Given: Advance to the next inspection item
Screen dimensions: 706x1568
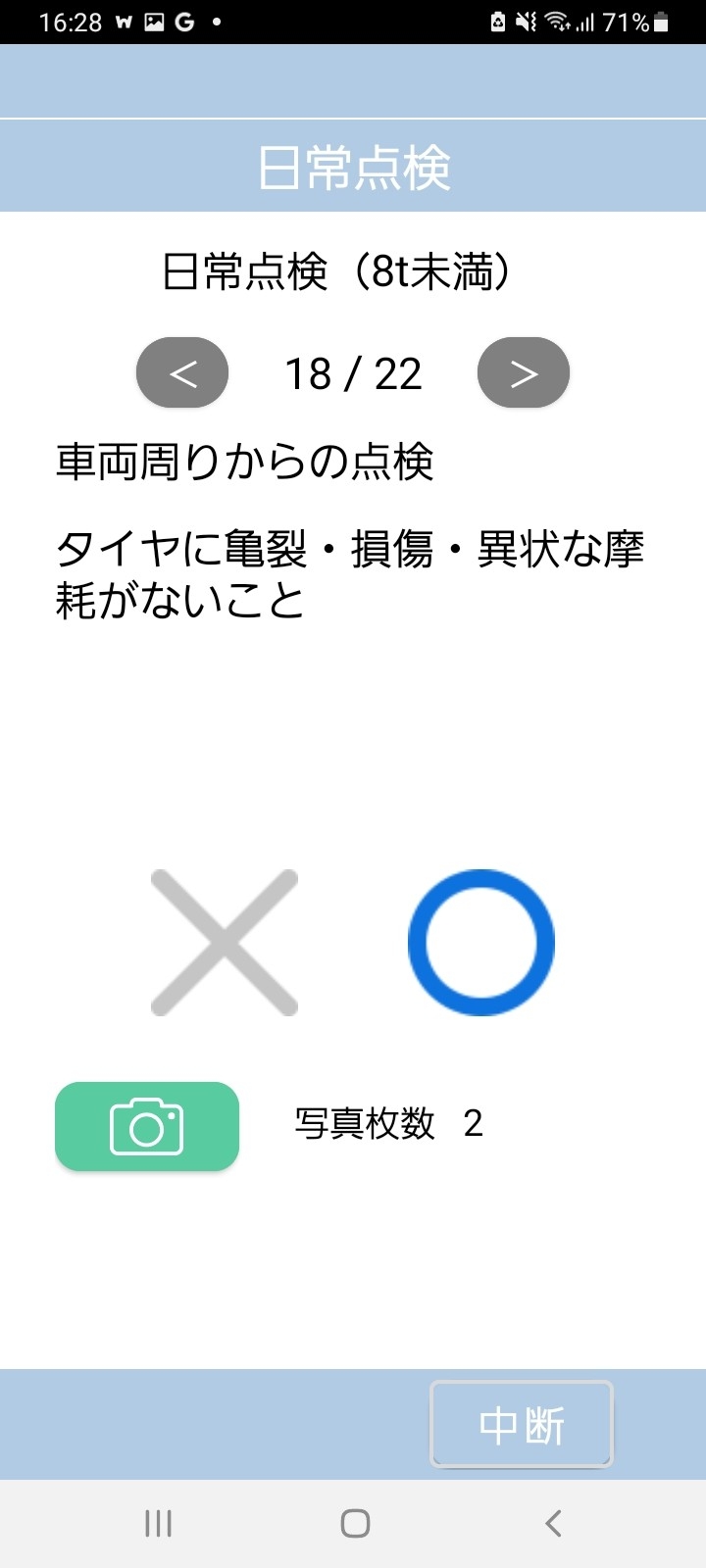Looking at the screenshot, I should click(x=523, y=372).
